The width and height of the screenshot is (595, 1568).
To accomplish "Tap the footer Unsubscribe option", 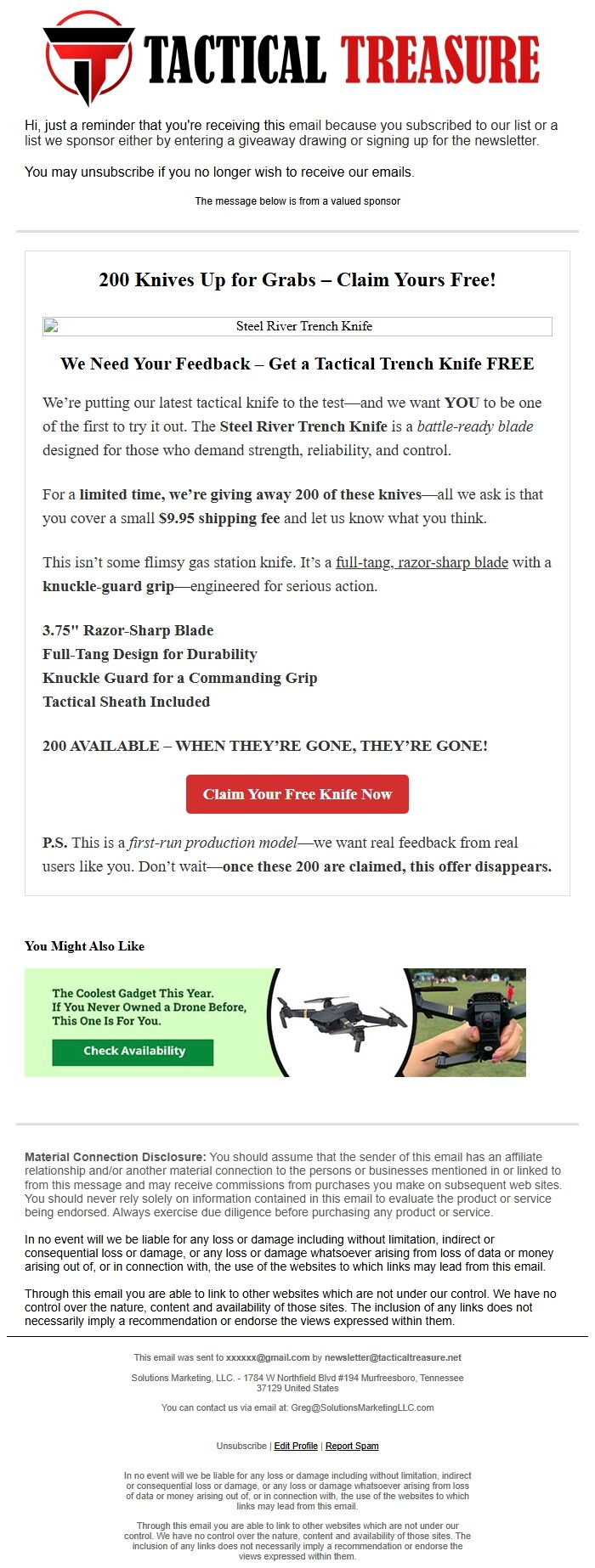I will tap(241, 1446).
